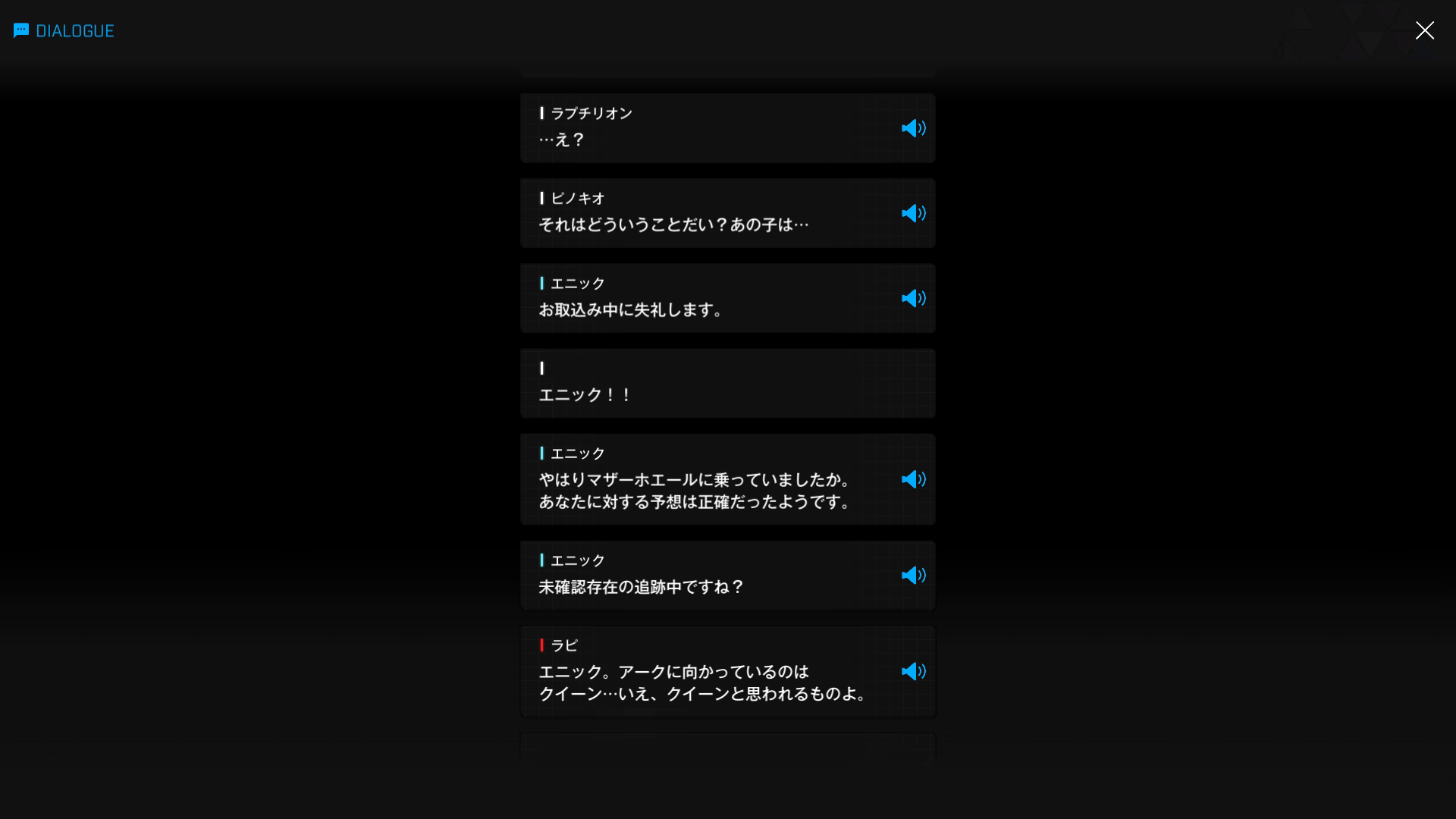Play ラピ's voice line about クイーン
Viewport: 1456px width, 819px height.
click(913, 671)
